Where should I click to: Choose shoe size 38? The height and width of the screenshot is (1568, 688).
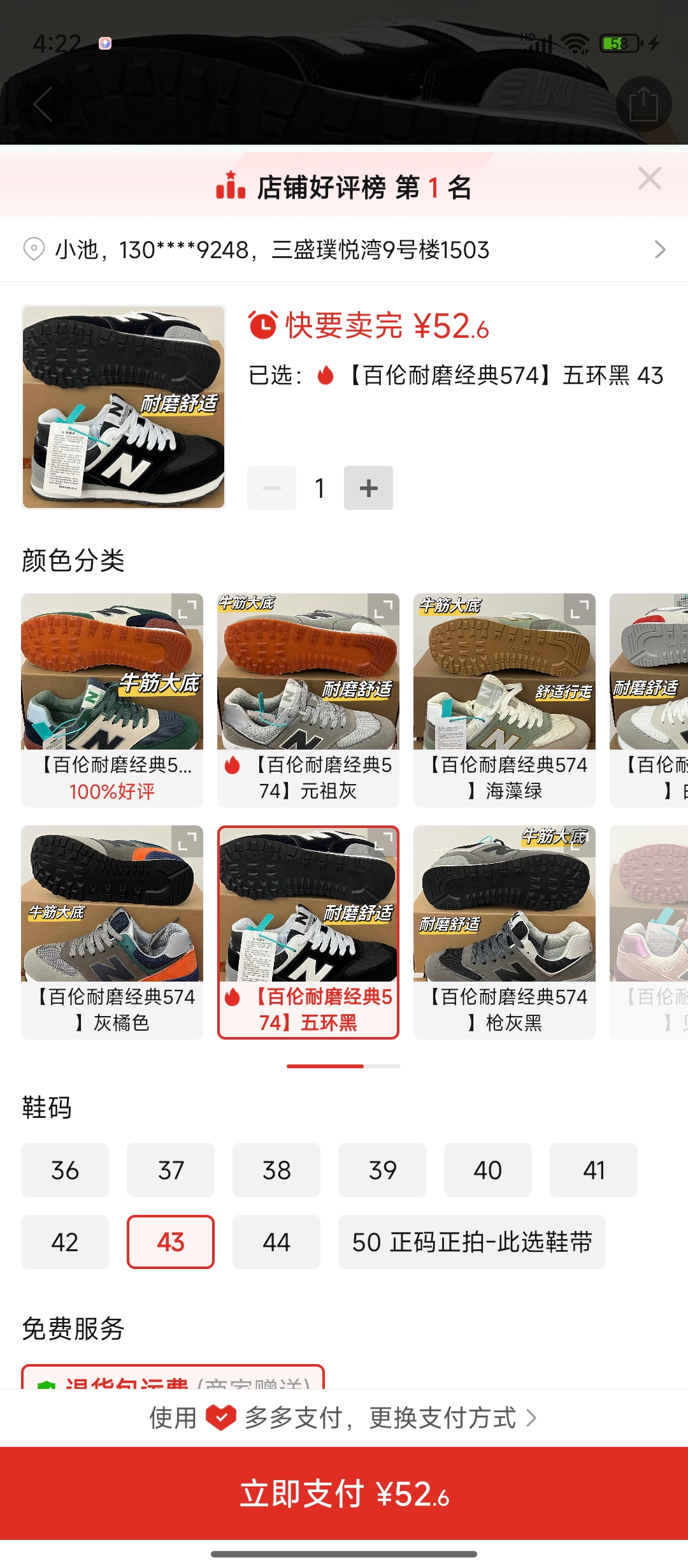pyautogui.click(x=276, y=1170)
